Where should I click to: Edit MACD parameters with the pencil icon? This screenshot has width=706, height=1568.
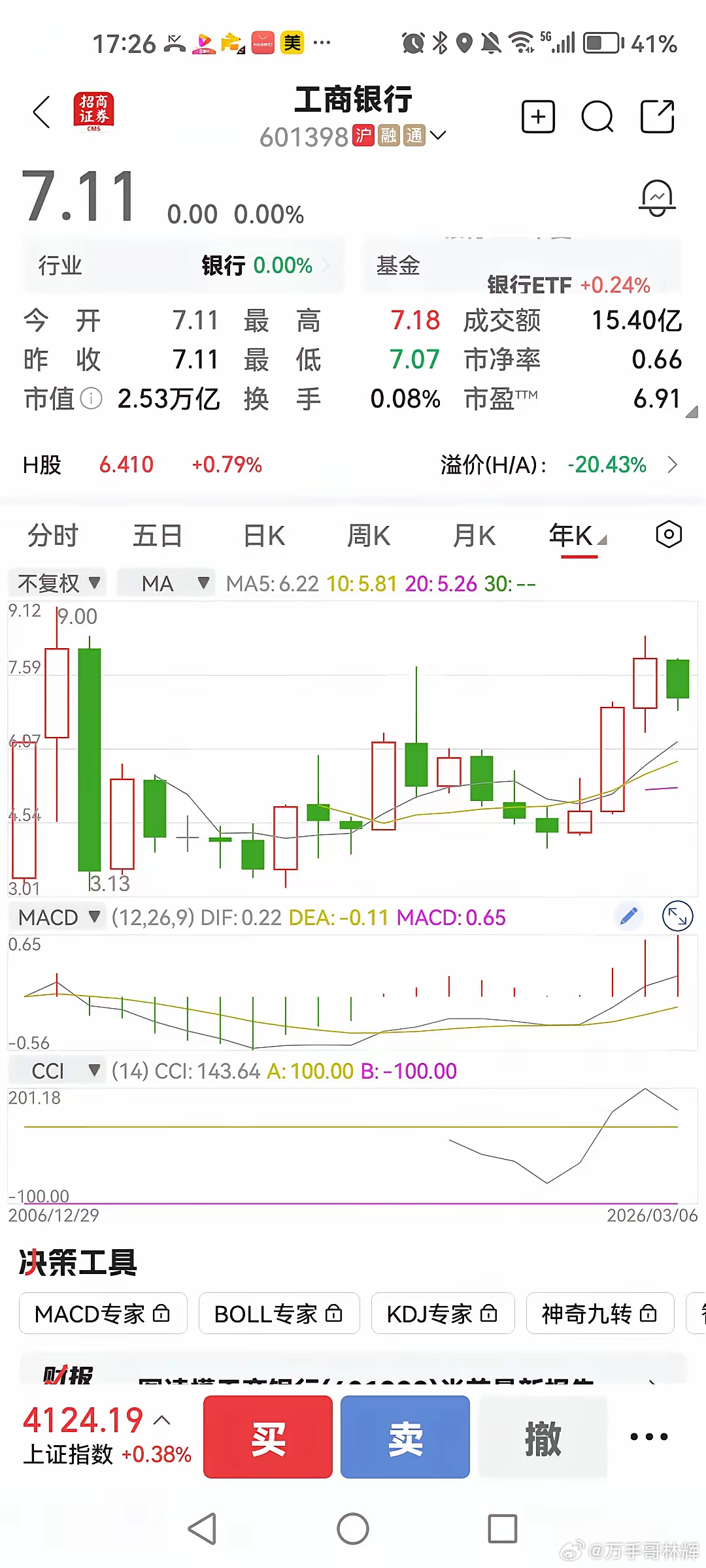coord(628,916)
